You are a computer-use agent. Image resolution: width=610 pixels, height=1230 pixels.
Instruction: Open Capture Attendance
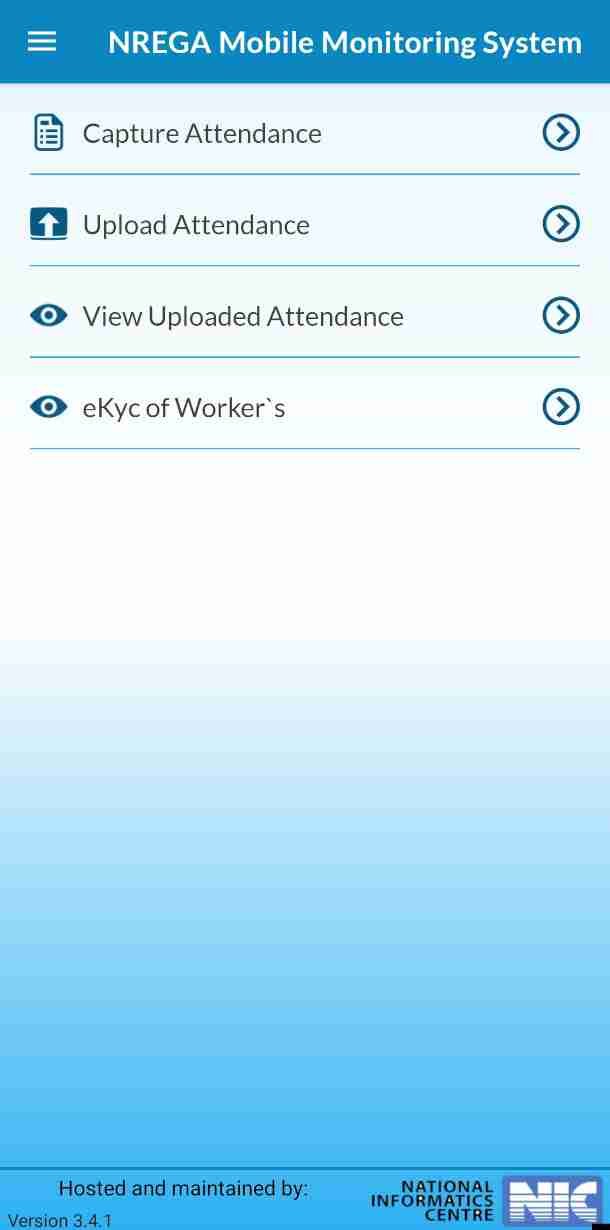[x=202, y=134]
